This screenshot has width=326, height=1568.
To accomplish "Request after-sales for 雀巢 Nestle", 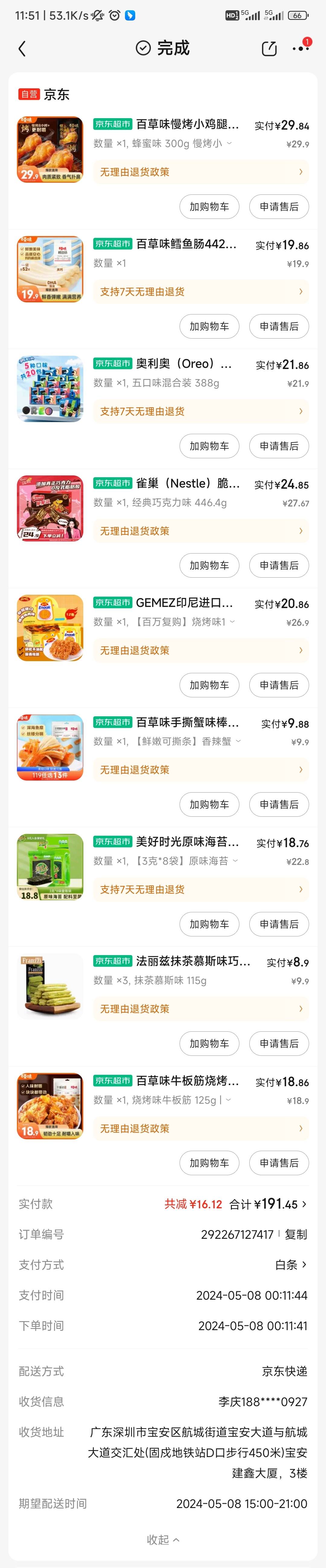I will [279, 566].
